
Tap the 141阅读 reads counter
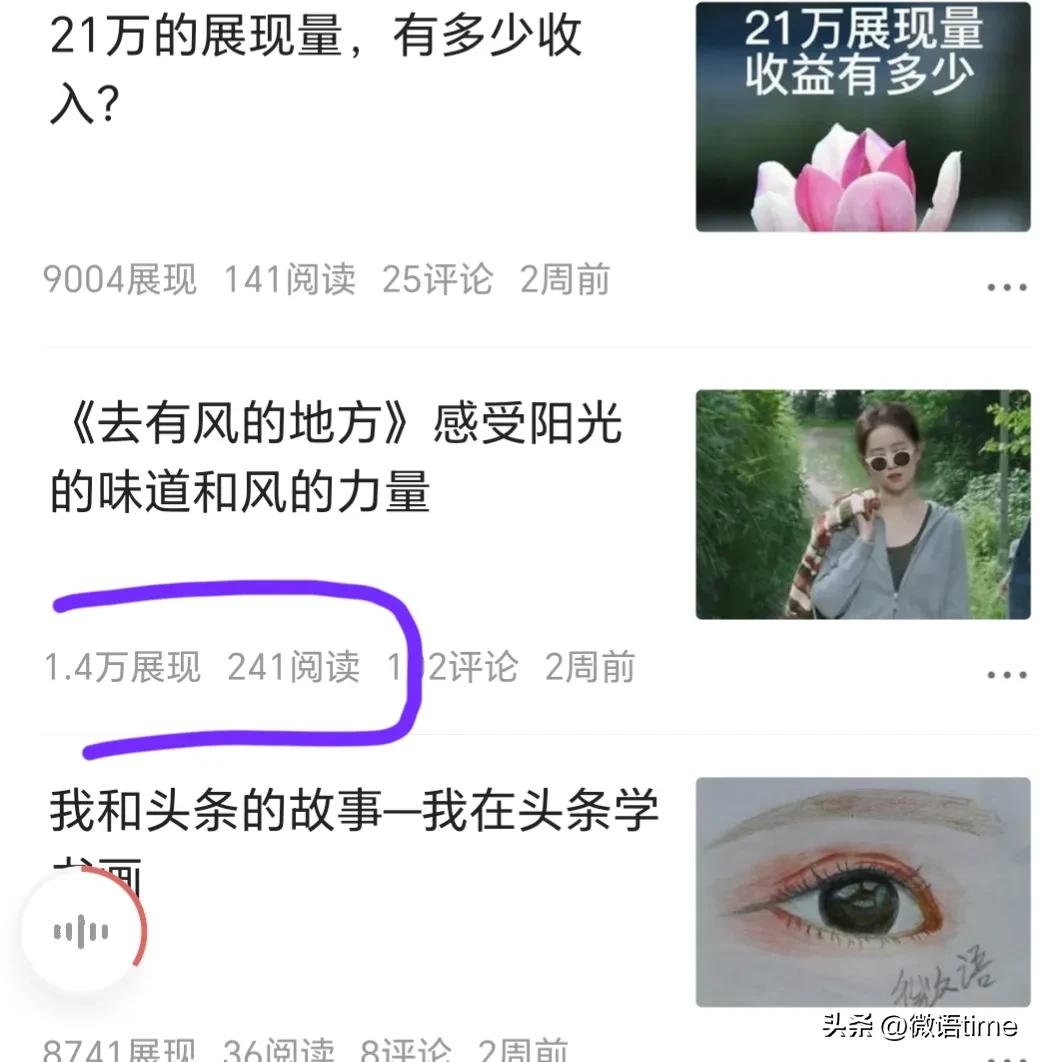290,280
